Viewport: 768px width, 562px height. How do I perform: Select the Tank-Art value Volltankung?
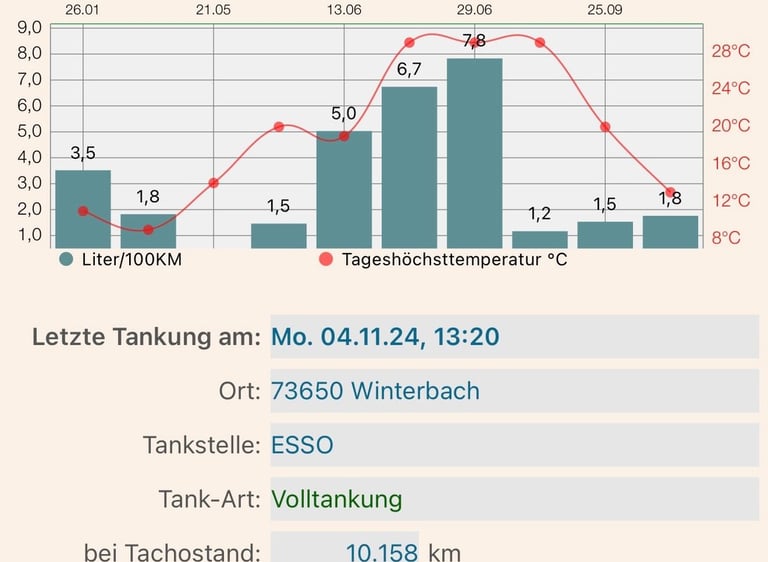513,499
